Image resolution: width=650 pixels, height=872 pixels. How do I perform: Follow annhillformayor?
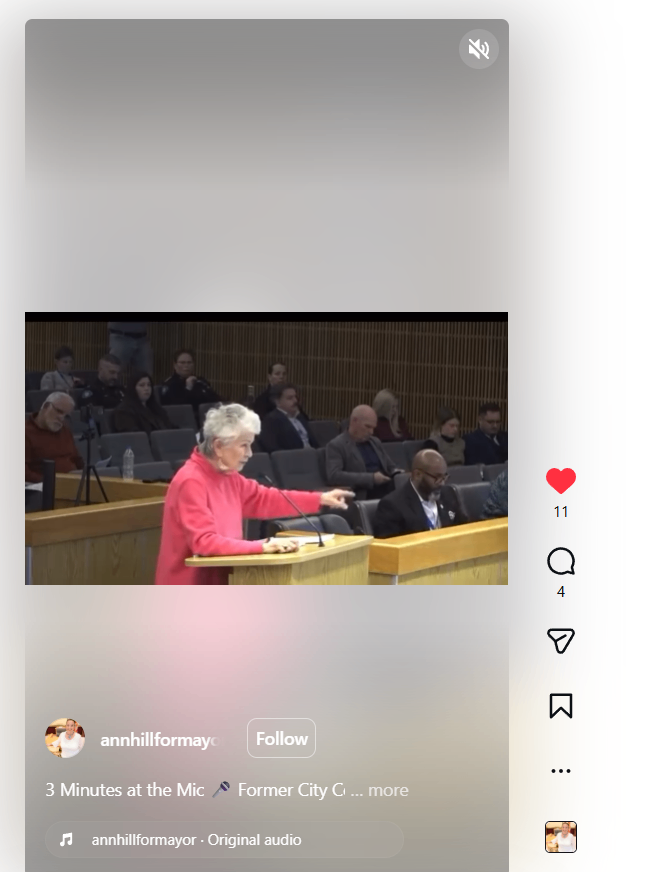click(x=281, y=738)
